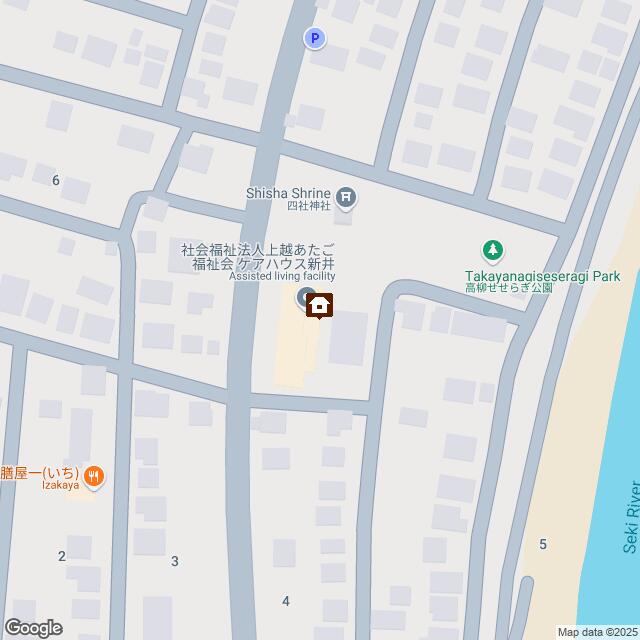Tap the brown home location pin
This screenshot has width=640, height=640.
point(320,305)
